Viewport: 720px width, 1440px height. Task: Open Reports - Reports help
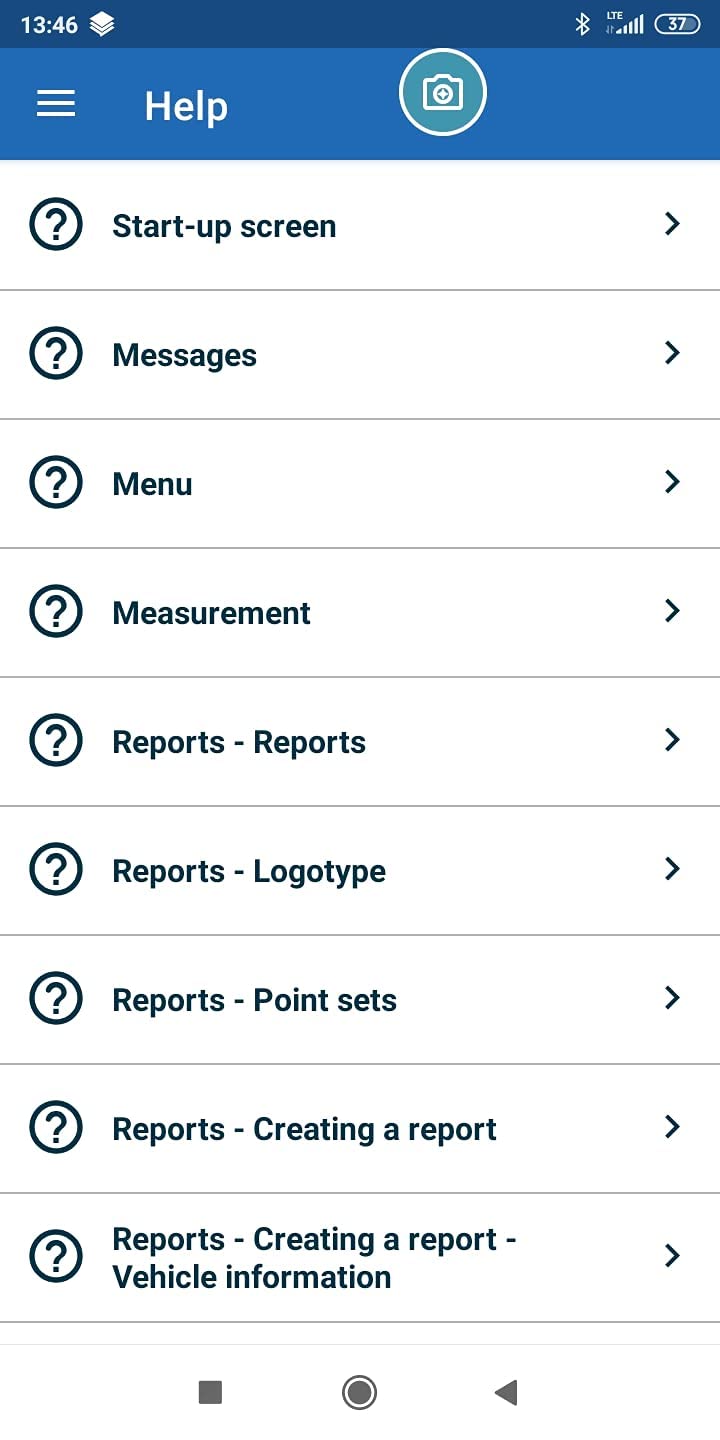[360, 742]
